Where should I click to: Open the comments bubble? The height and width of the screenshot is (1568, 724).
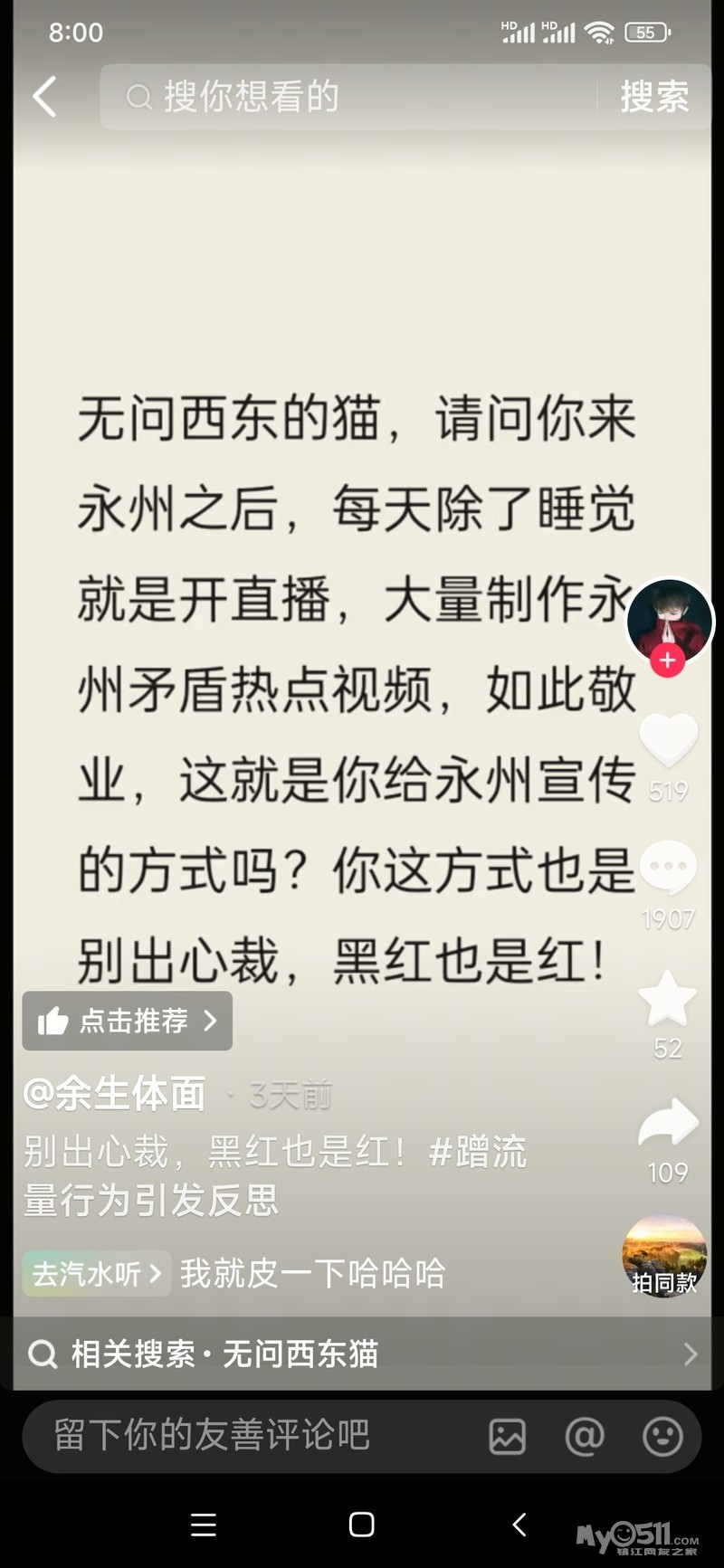click(x=668, y=868)
